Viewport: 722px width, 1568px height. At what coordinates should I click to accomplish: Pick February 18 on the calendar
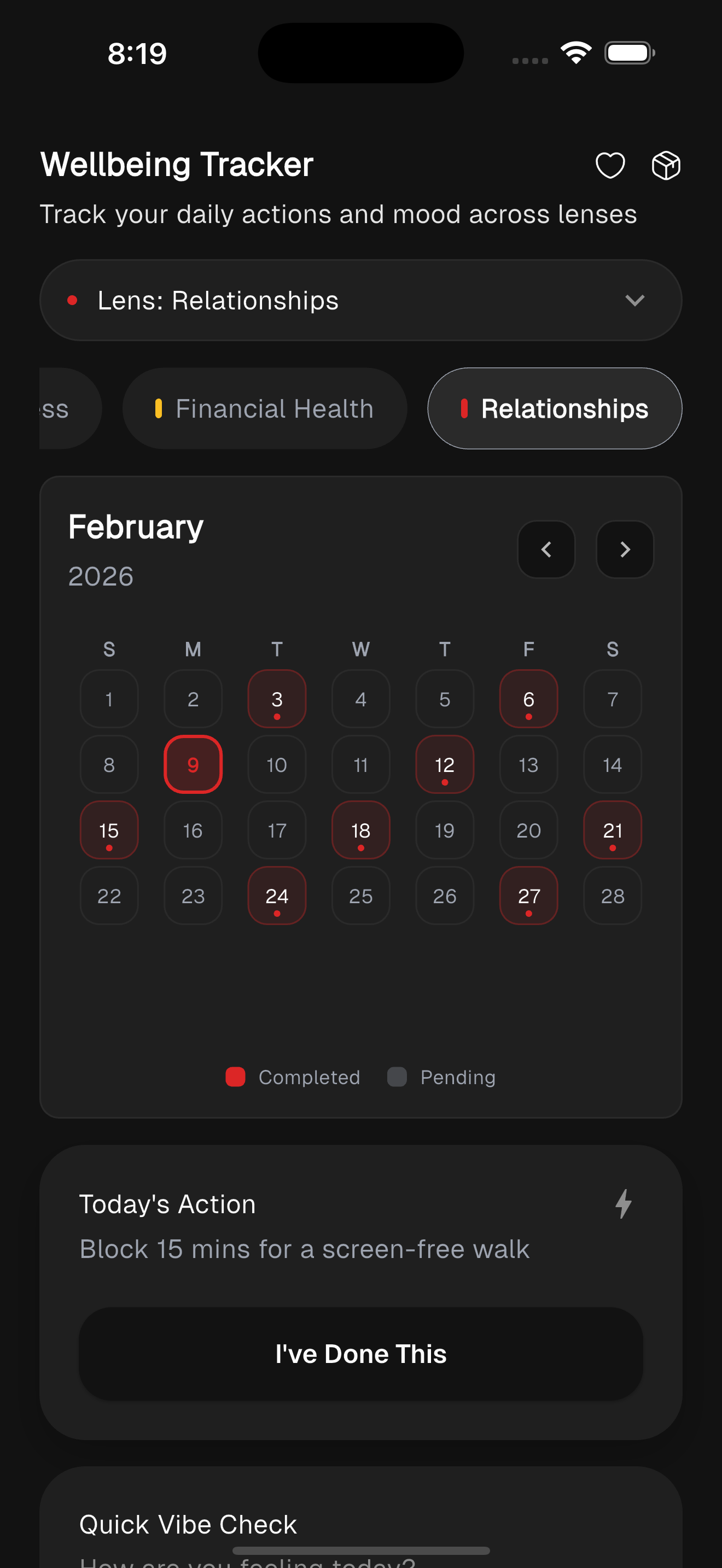coord(360,830)
